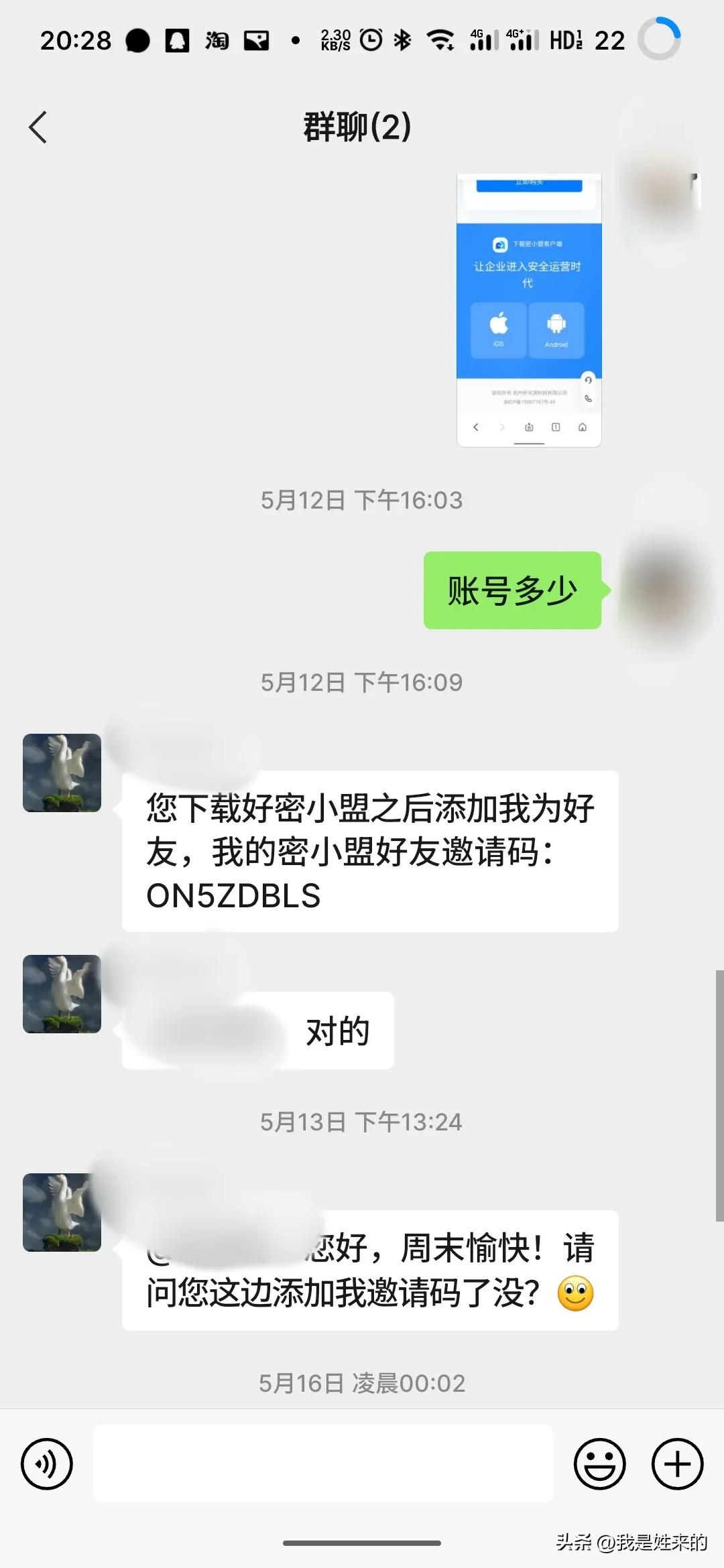Tap the phone contact icon on the webpage
The image size is (724, 1568).
589,398
